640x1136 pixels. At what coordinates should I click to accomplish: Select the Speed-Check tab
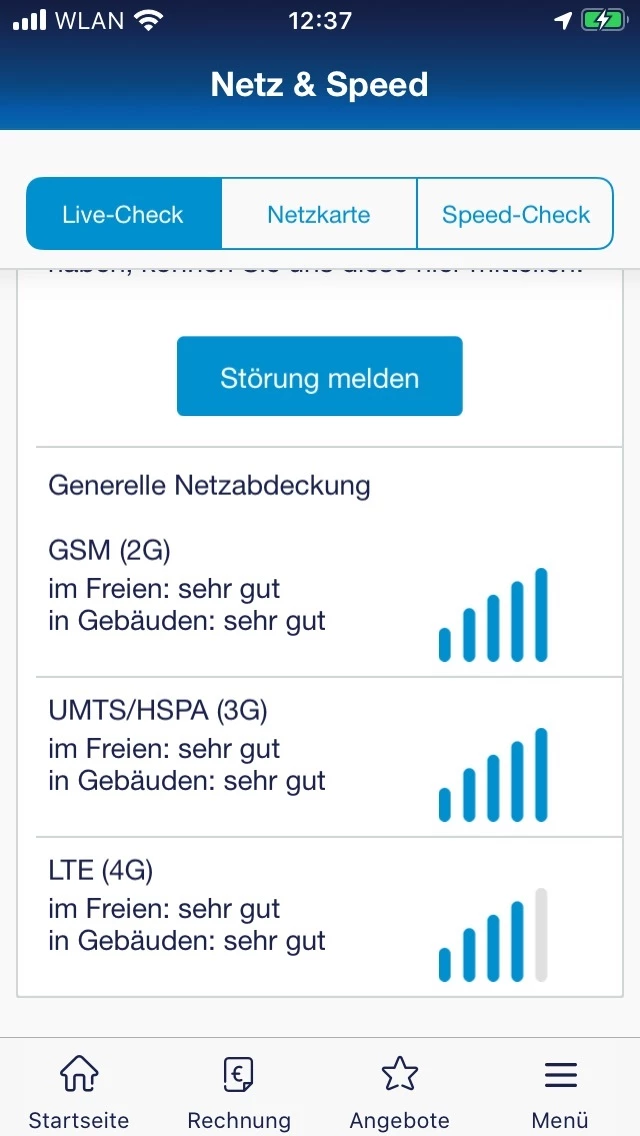[x=515, y=214]
